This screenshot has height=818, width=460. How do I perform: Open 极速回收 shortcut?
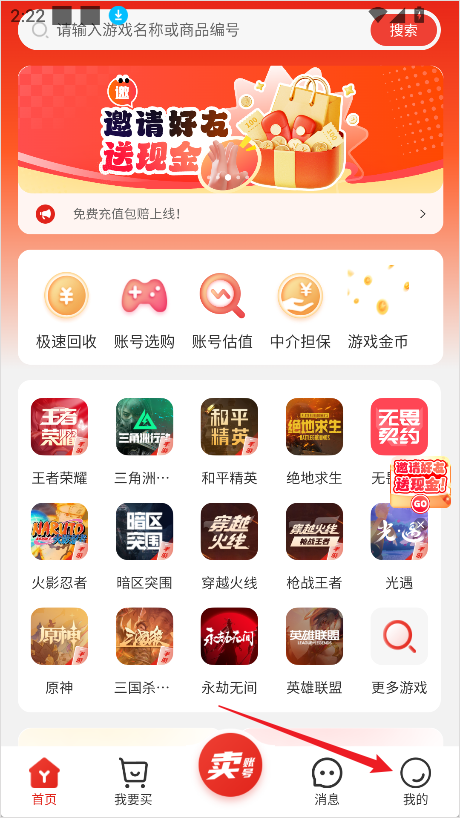[x=66, y=309]
